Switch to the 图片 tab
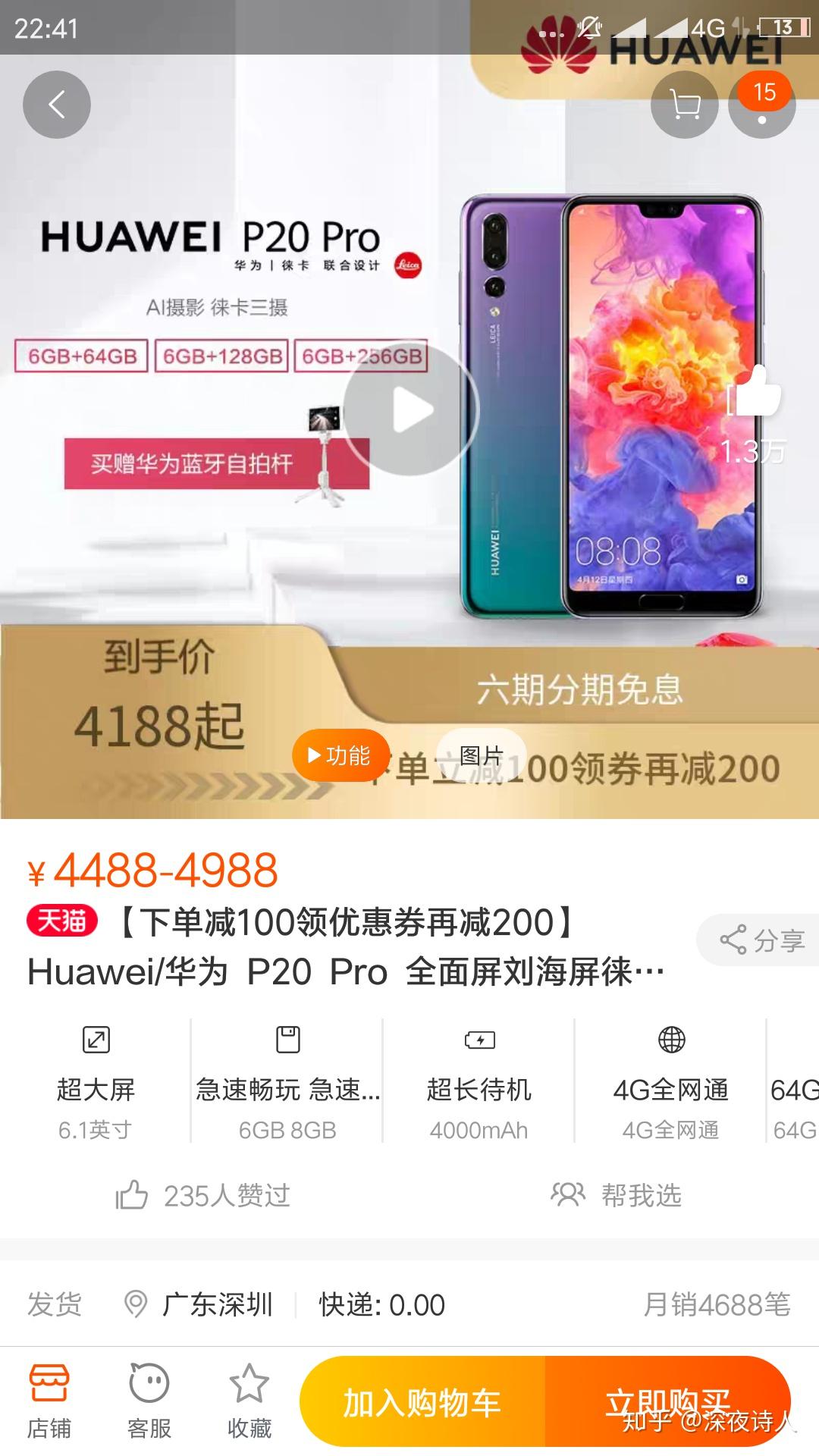The image size is (819, 1456). click(482, 755)
